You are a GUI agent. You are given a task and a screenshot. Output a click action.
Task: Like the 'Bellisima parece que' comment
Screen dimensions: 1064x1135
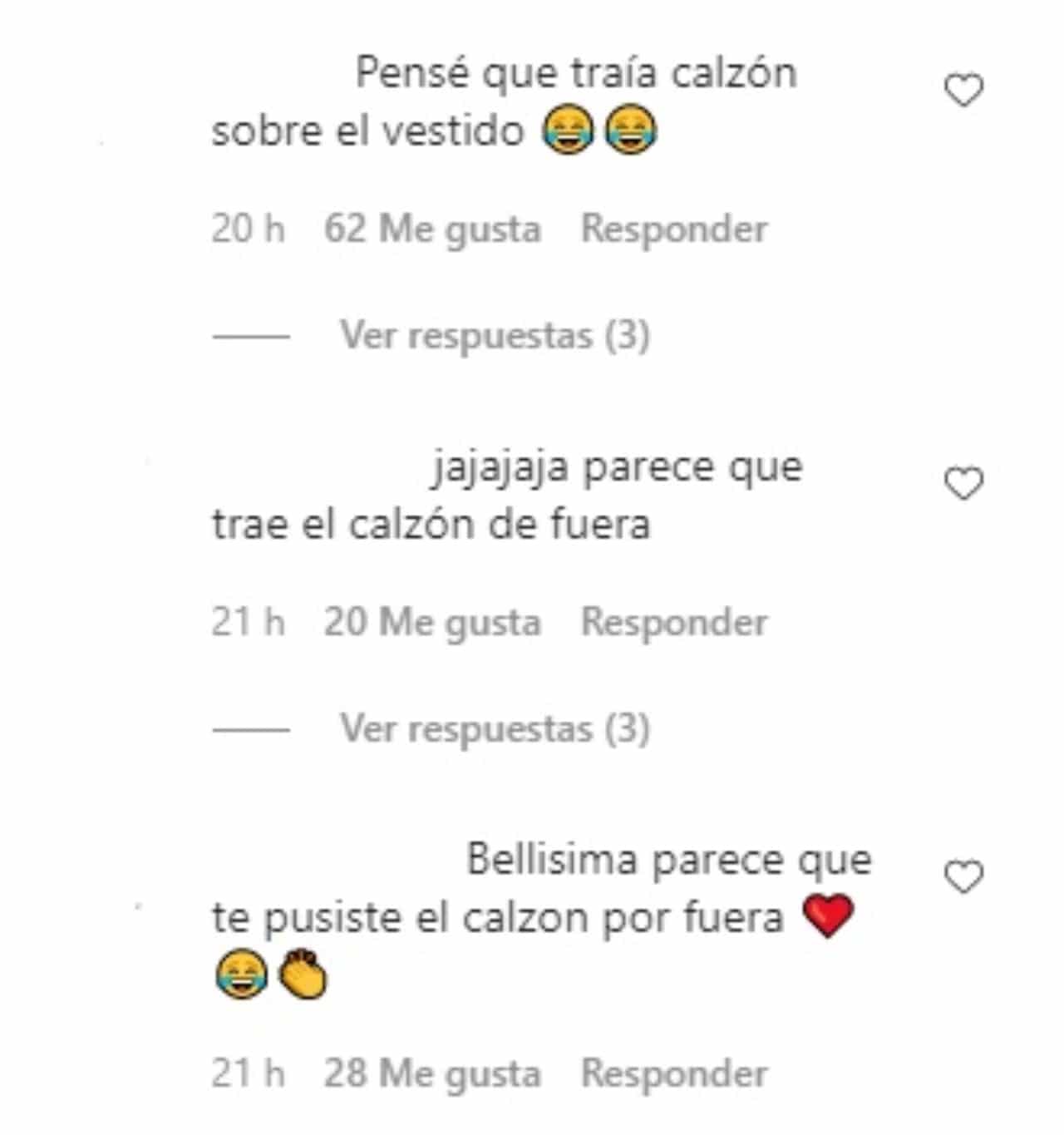tap(963, 877)
